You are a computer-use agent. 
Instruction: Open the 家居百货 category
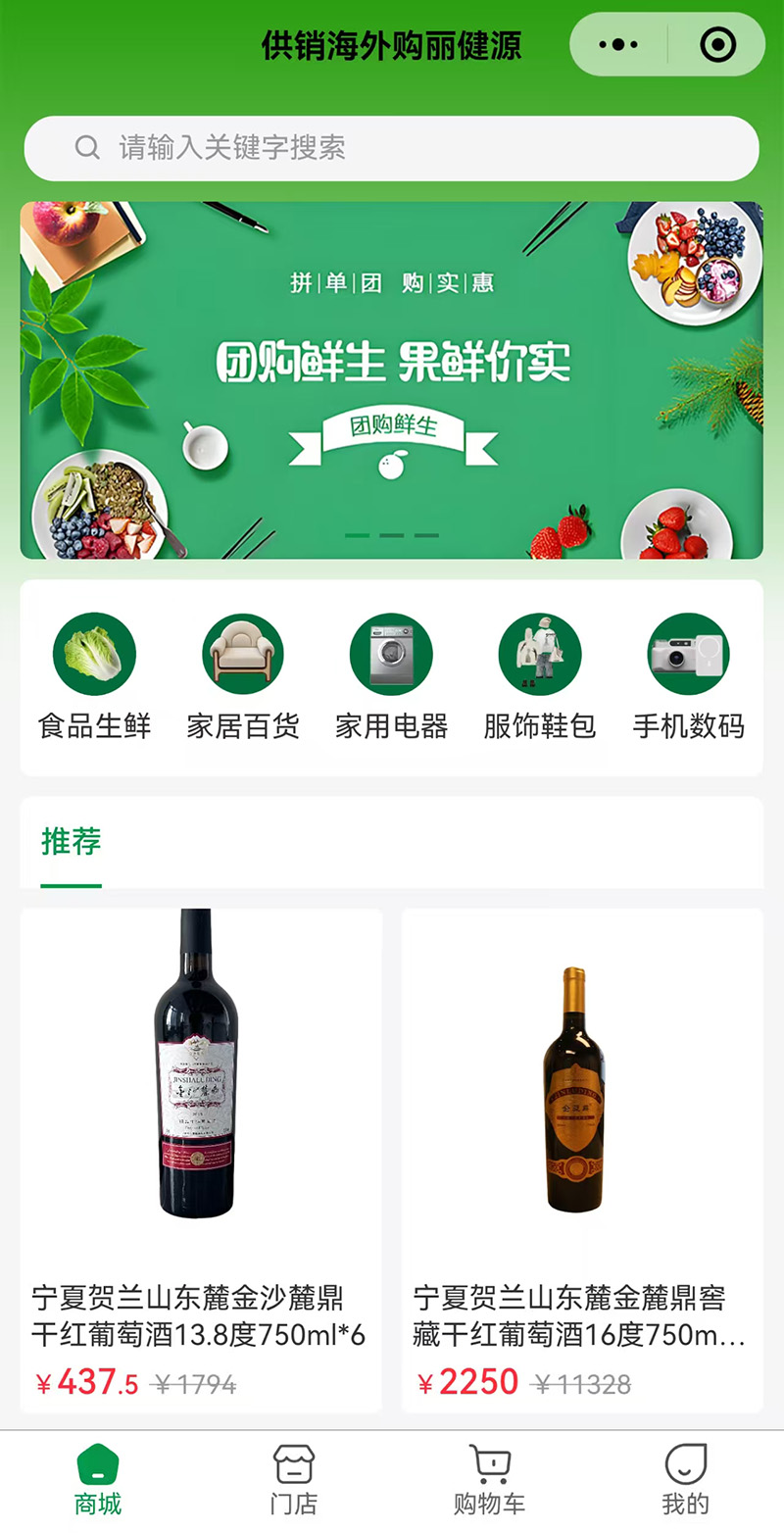[243, 676]
